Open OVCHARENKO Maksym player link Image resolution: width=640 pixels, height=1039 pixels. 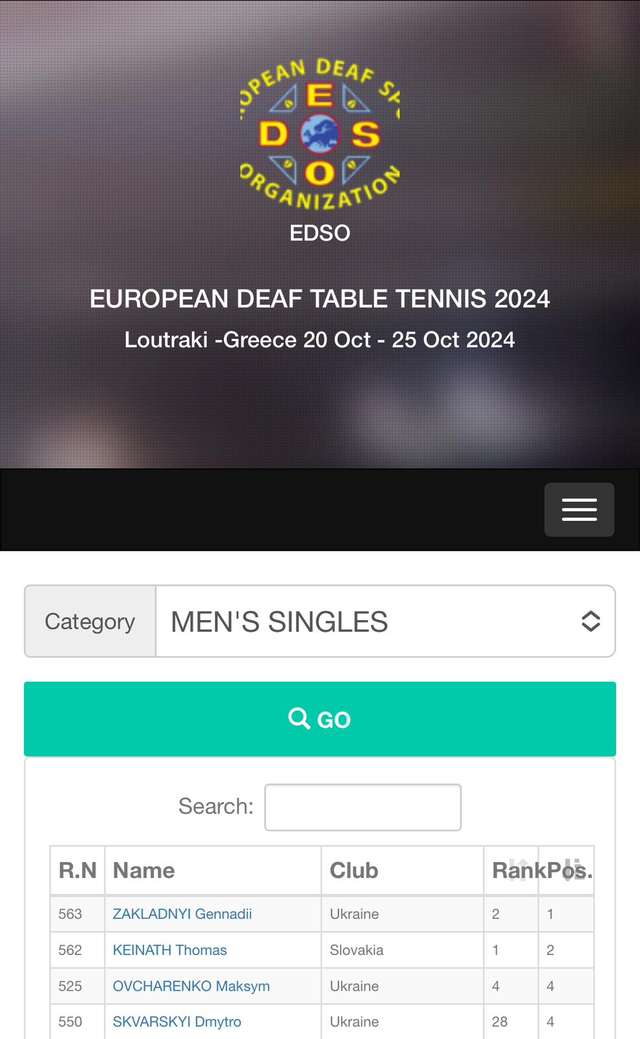[191, 986]
